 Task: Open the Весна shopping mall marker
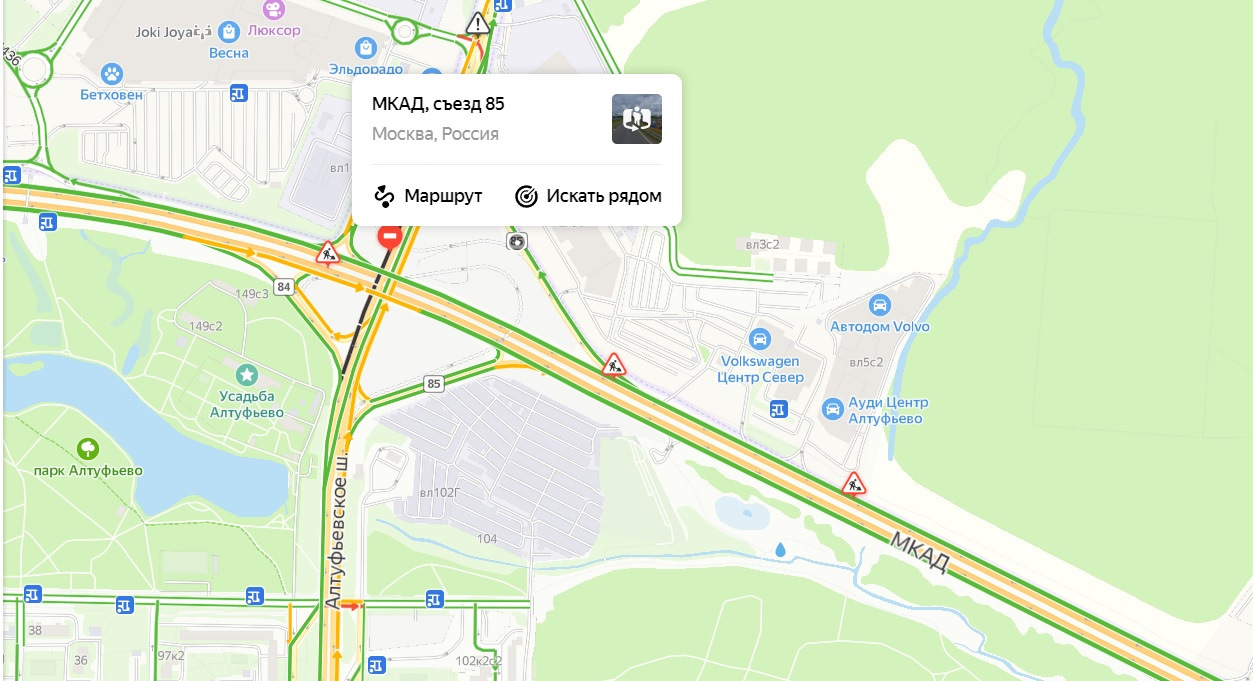point(229,32)
